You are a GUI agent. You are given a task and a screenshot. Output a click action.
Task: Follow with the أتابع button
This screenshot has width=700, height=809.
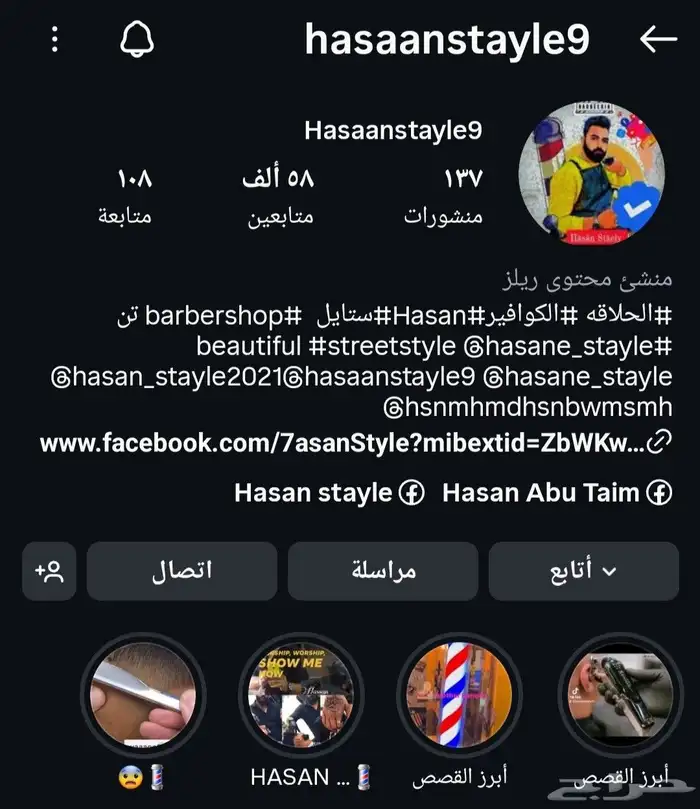[583, 571]
